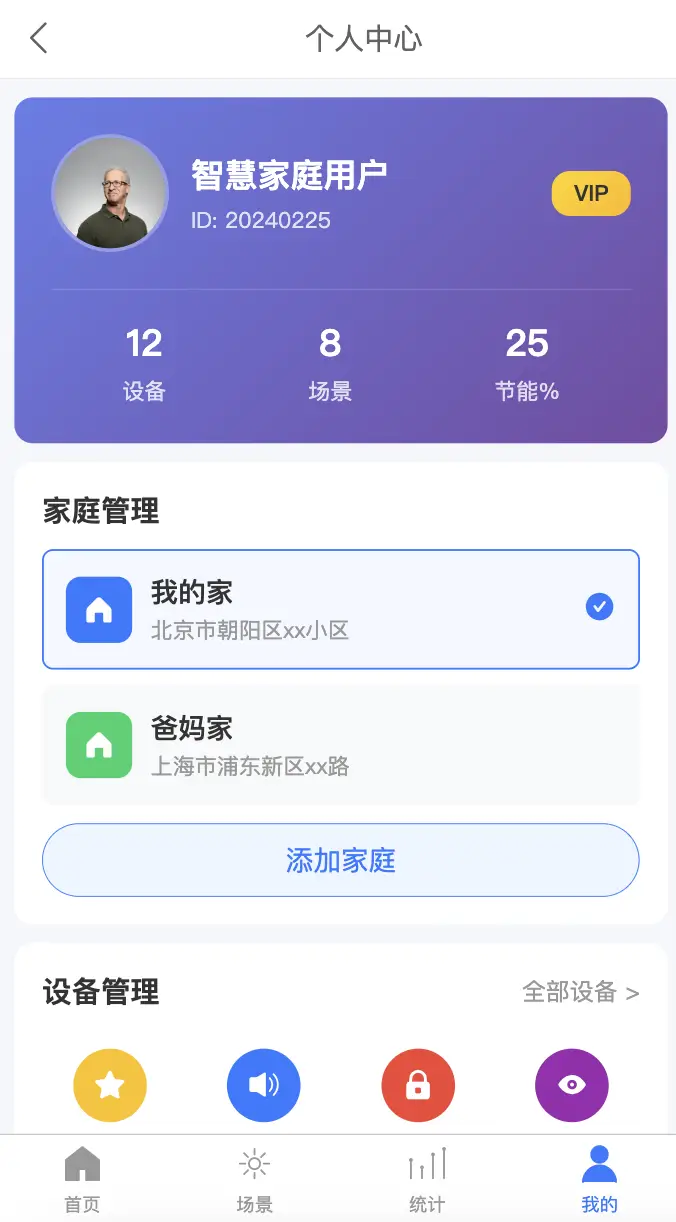The width and height of the screenshot is (676, 1222).
Task: Switch to the 统计 tab
Action: pos(427,1180)
